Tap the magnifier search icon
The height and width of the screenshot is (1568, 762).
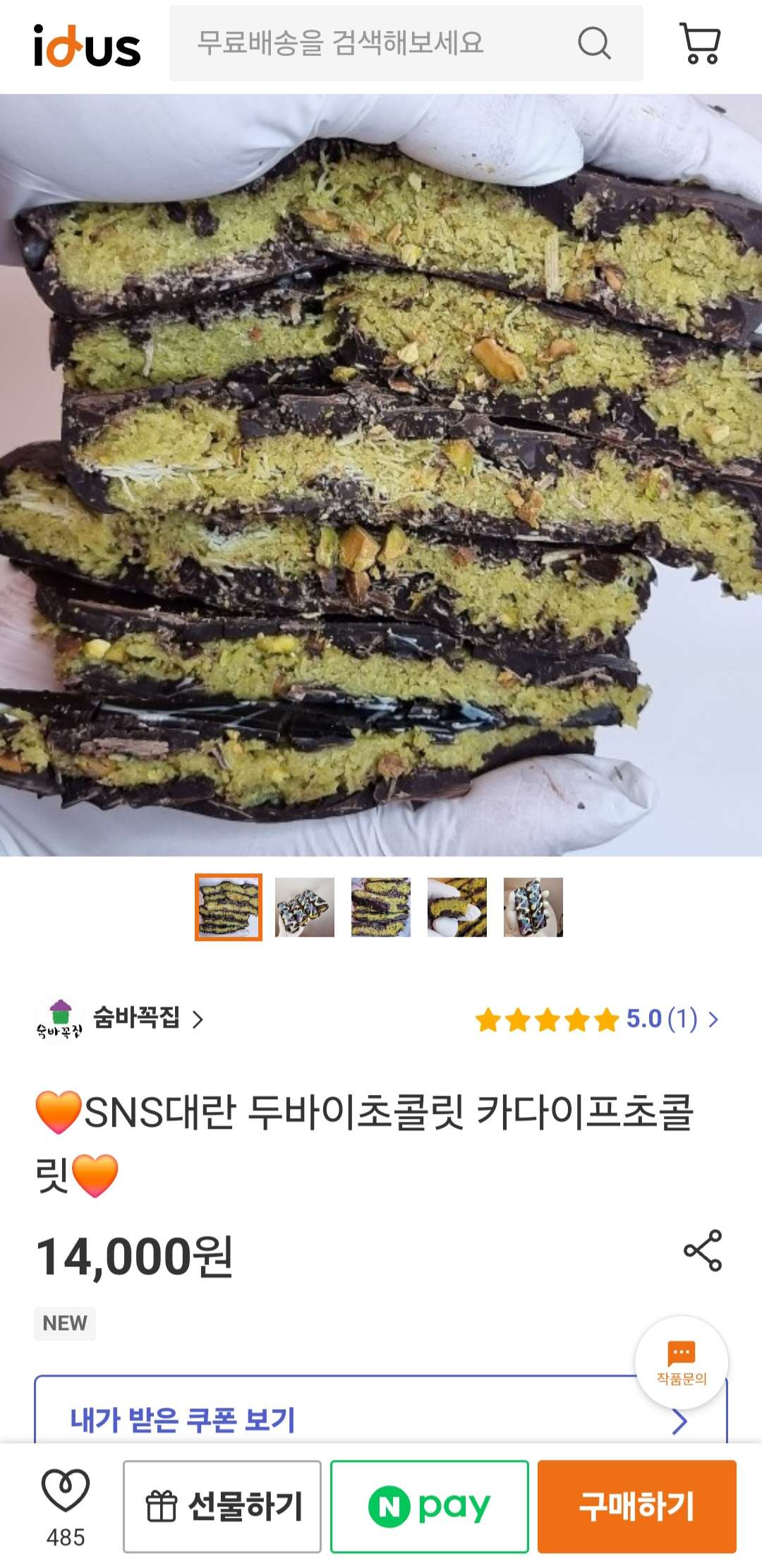point(594,43)
